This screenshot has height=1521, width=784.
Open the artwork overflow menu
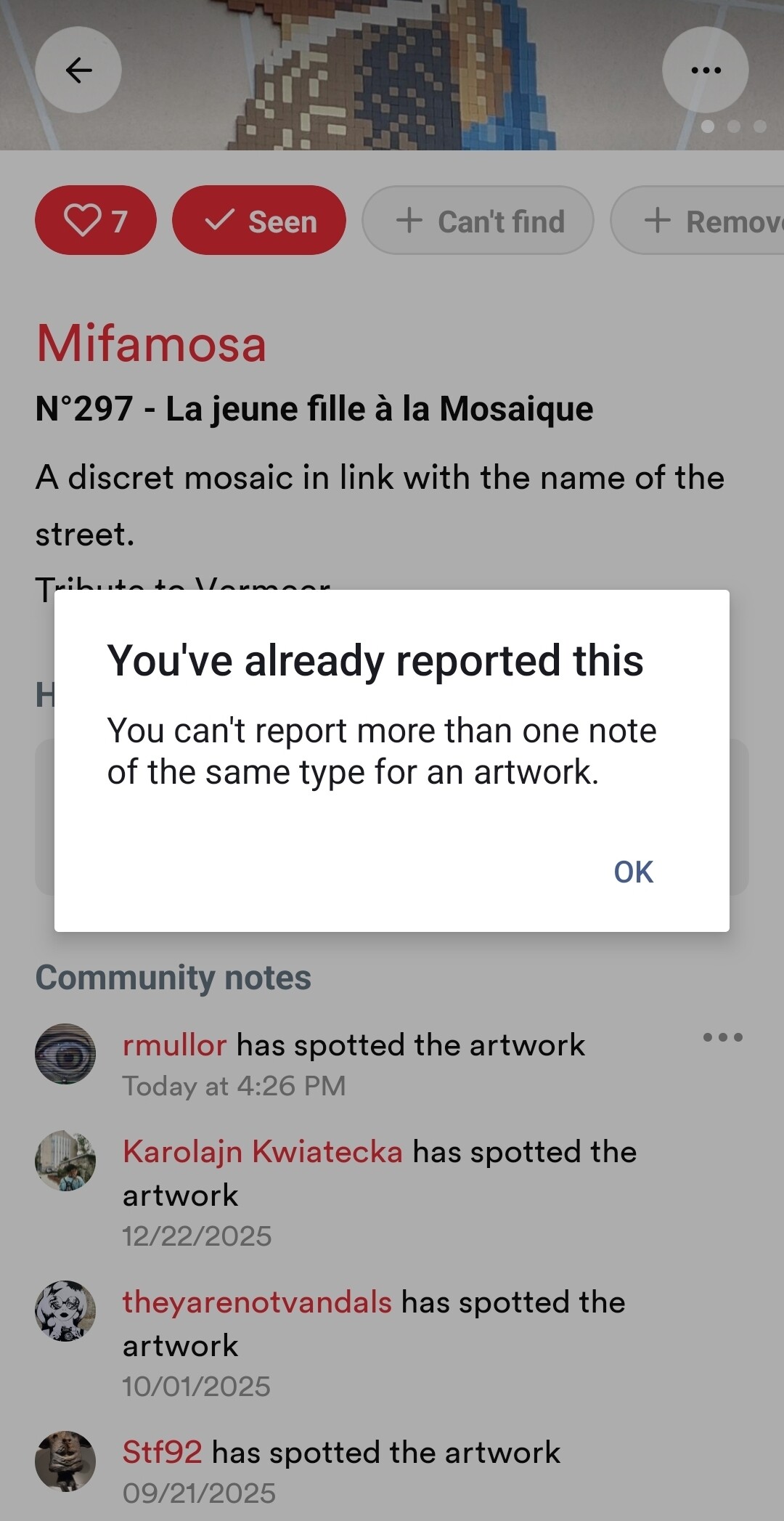click(705, 70)
